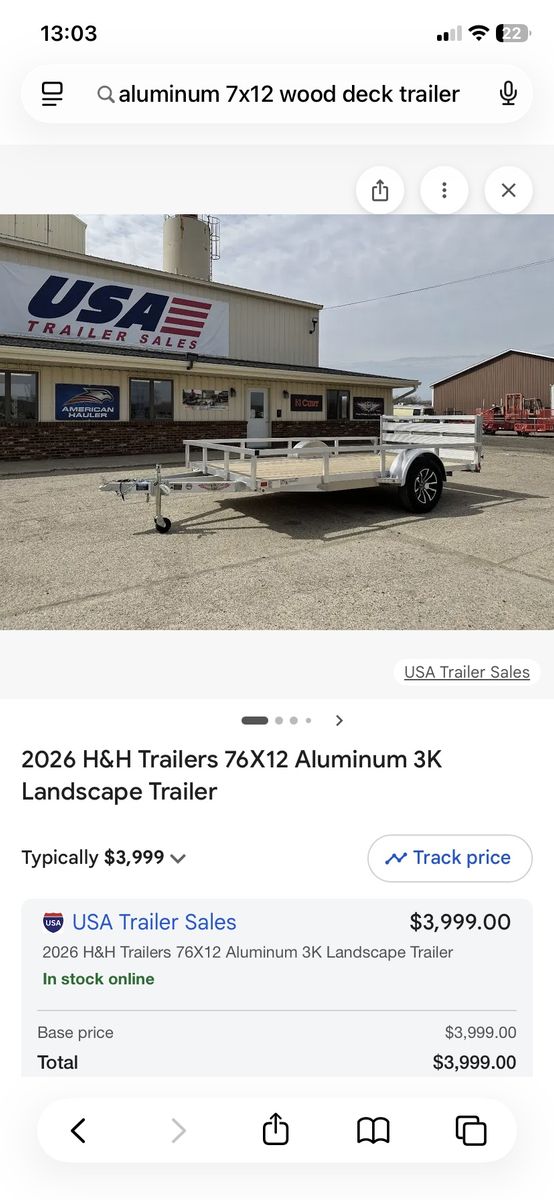
Task: Open the trailer product photo
Action: 277,422
